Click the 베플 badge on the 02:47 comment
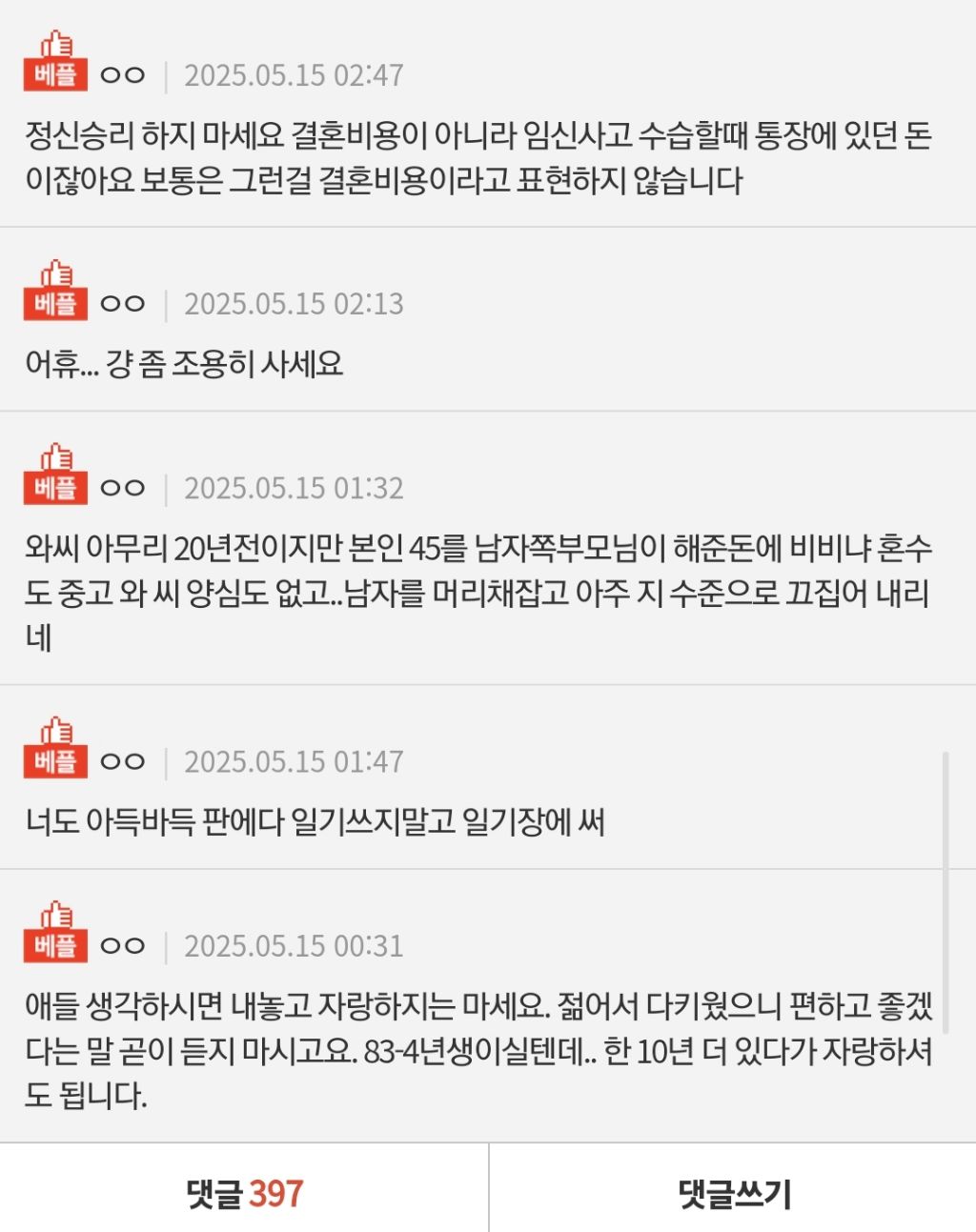Screen dimensions: 976x1232 [x=54, y=72]
